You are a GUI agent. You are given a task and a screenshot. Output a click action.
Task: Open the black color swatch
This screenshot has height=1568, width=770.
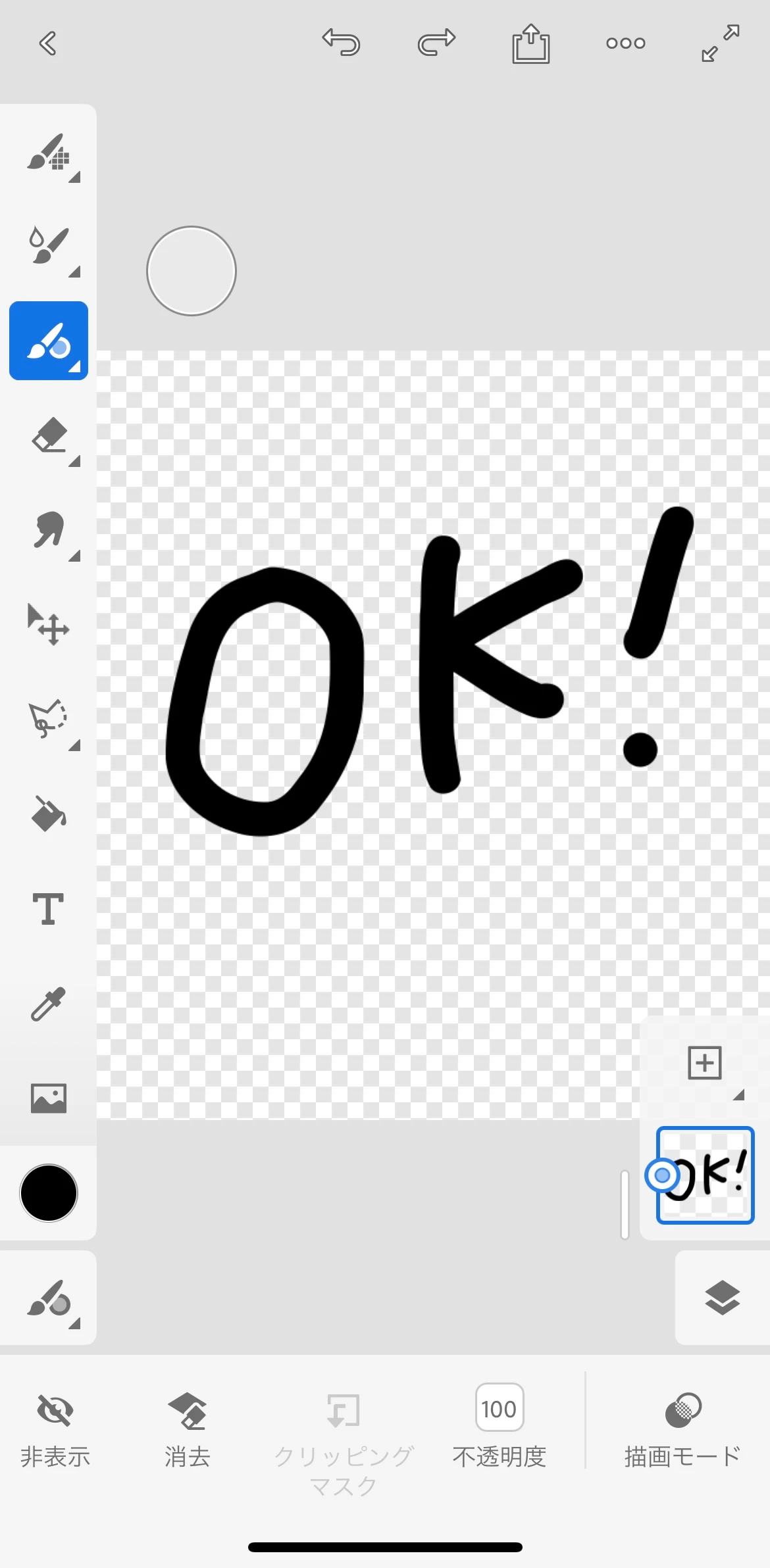(49, 1192)
